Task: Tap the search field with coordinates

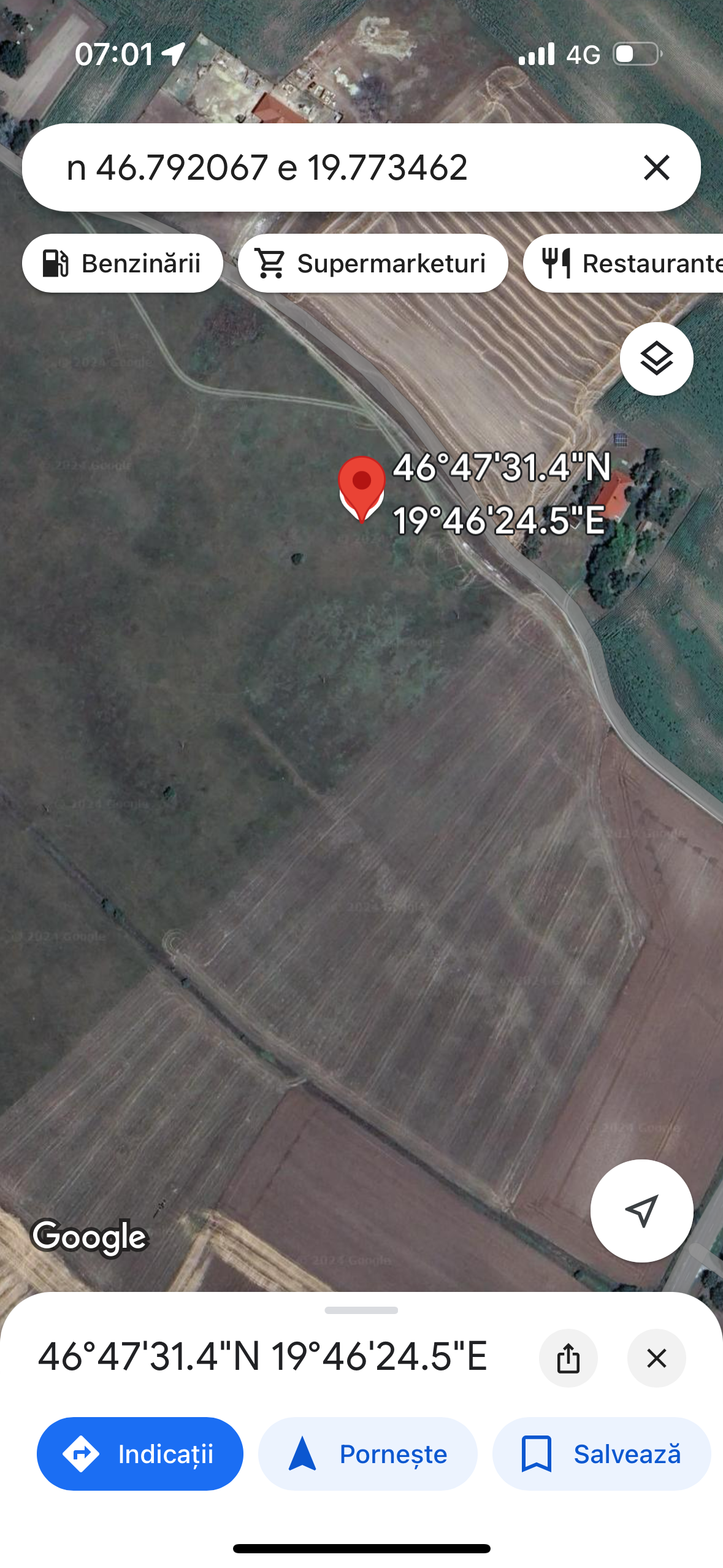Action: pos(343,167)
